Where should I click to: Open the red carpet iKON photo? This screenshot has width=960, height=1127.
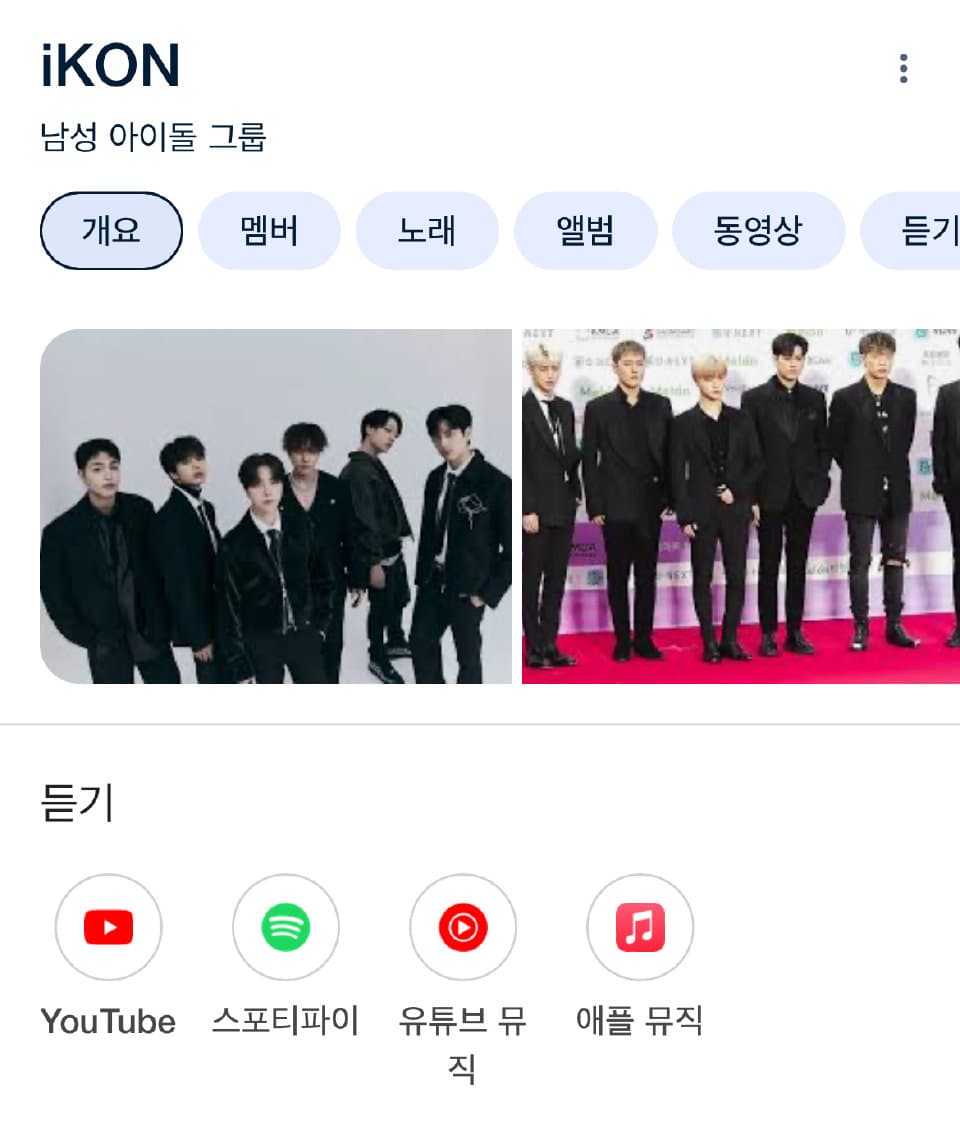740,506
